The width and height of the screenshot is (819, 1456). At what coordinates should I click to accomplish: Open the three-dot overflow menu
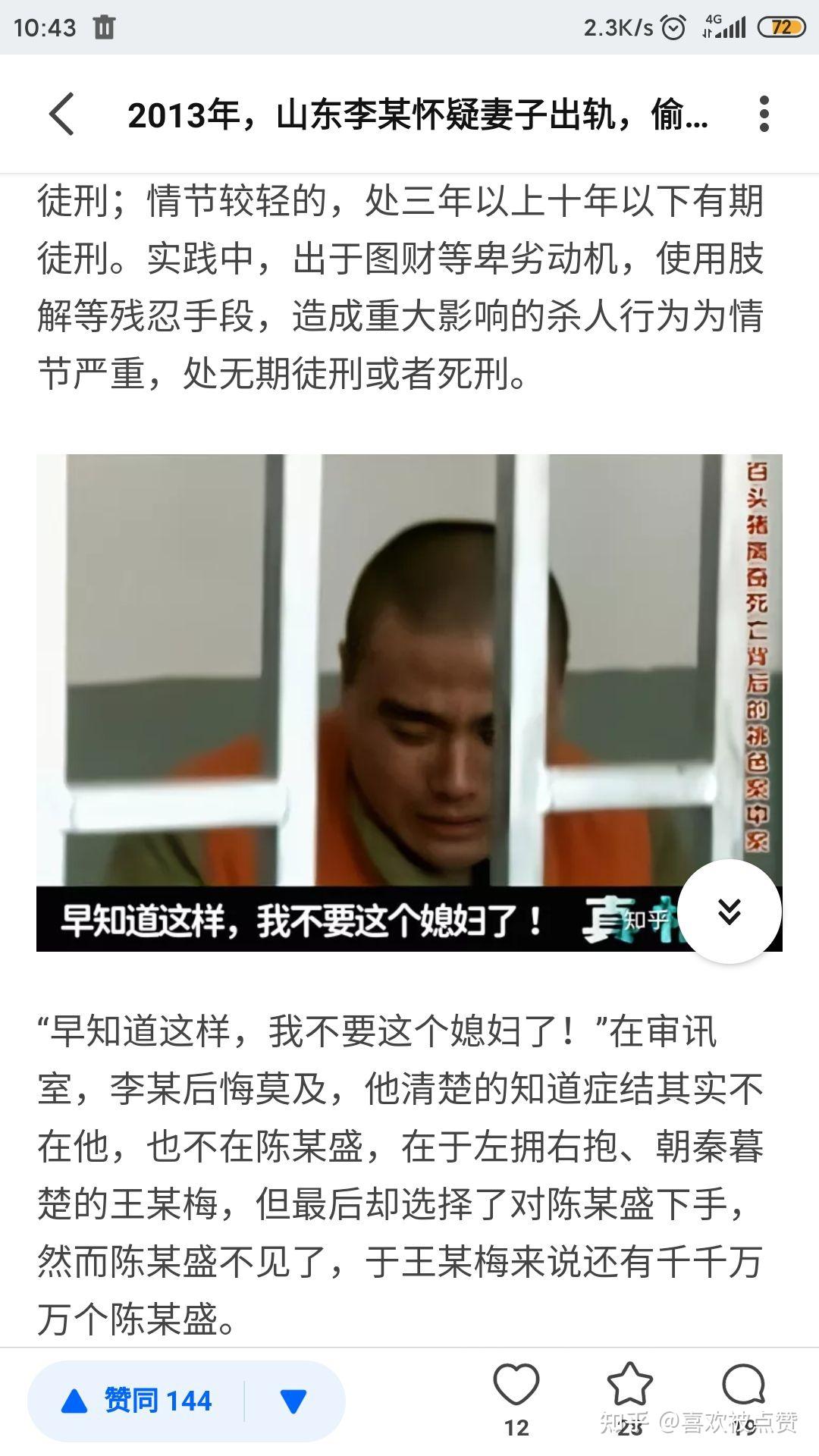coord(764,114)
